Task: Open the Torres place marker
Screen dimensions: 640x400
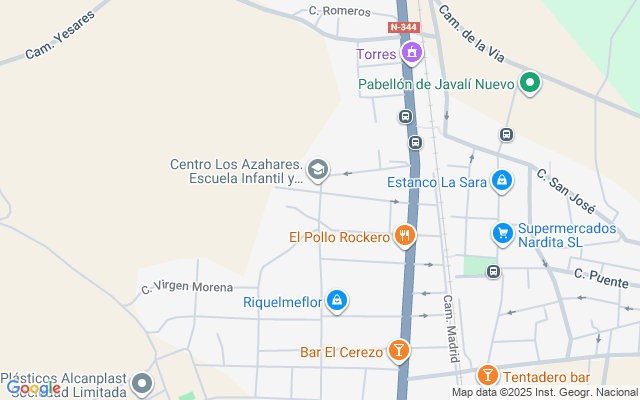Action: pyautogui.click(x=410, y=52)
